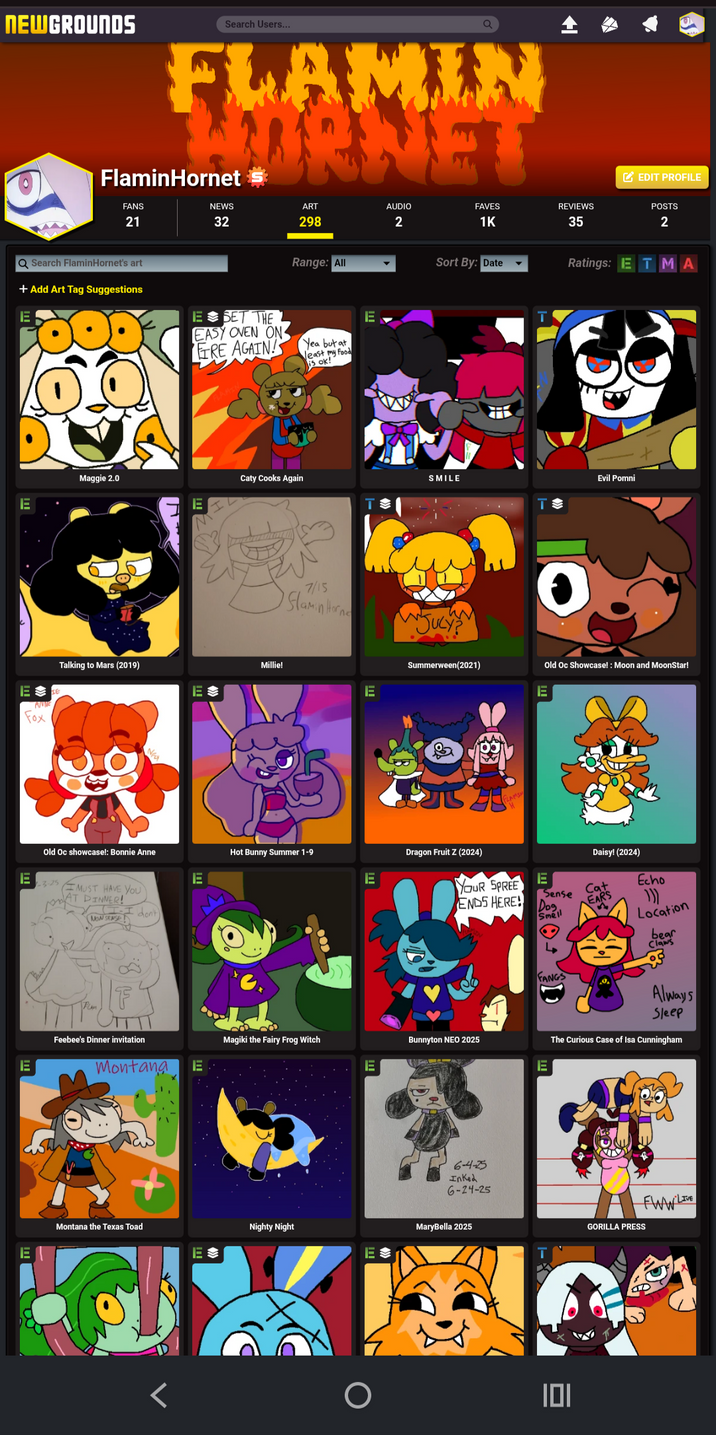716x1435 pixels.
Task: Search FlaminHornet's art field
Action: point(122,263)
